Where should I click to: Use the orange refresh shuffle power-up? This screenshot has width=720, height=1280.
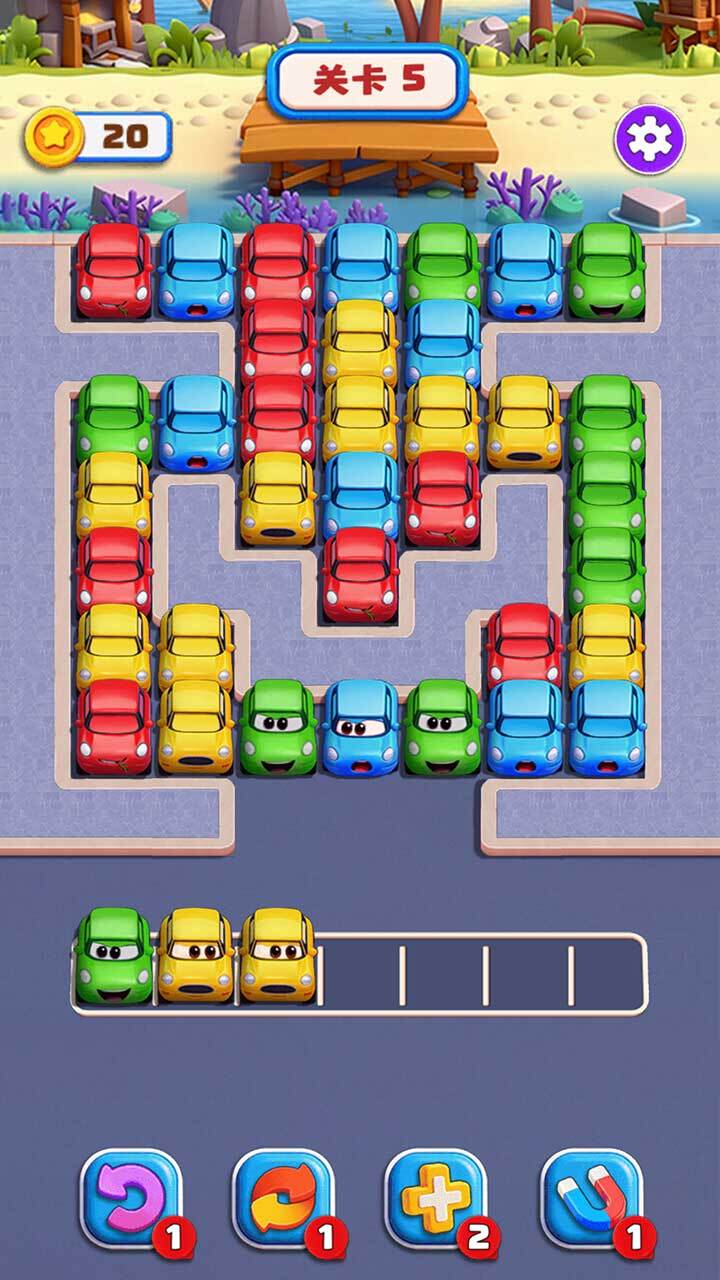pyautogui.click(x=283, y=1198)
